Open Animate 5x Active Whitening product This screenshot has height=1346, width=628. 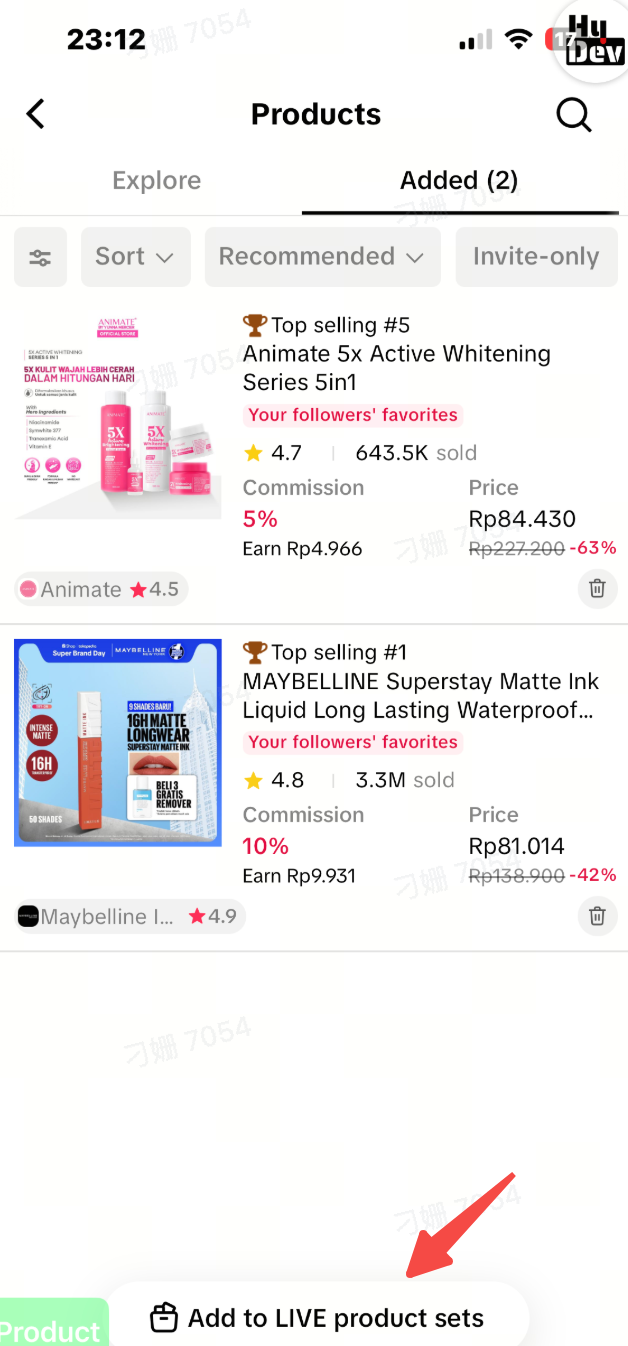[x=396, y=368]
